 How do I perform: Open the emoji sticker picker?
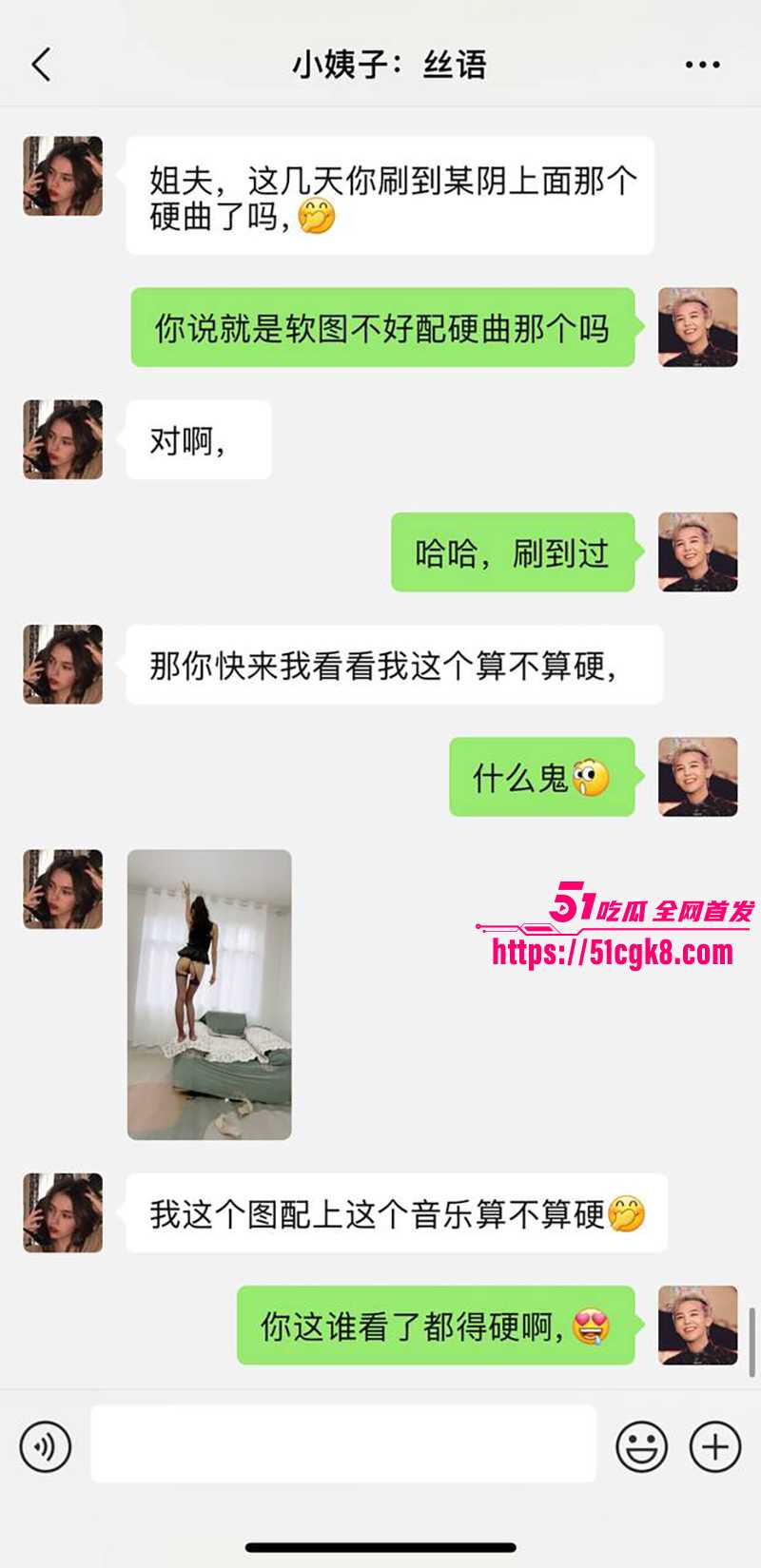coord(641,1446)
